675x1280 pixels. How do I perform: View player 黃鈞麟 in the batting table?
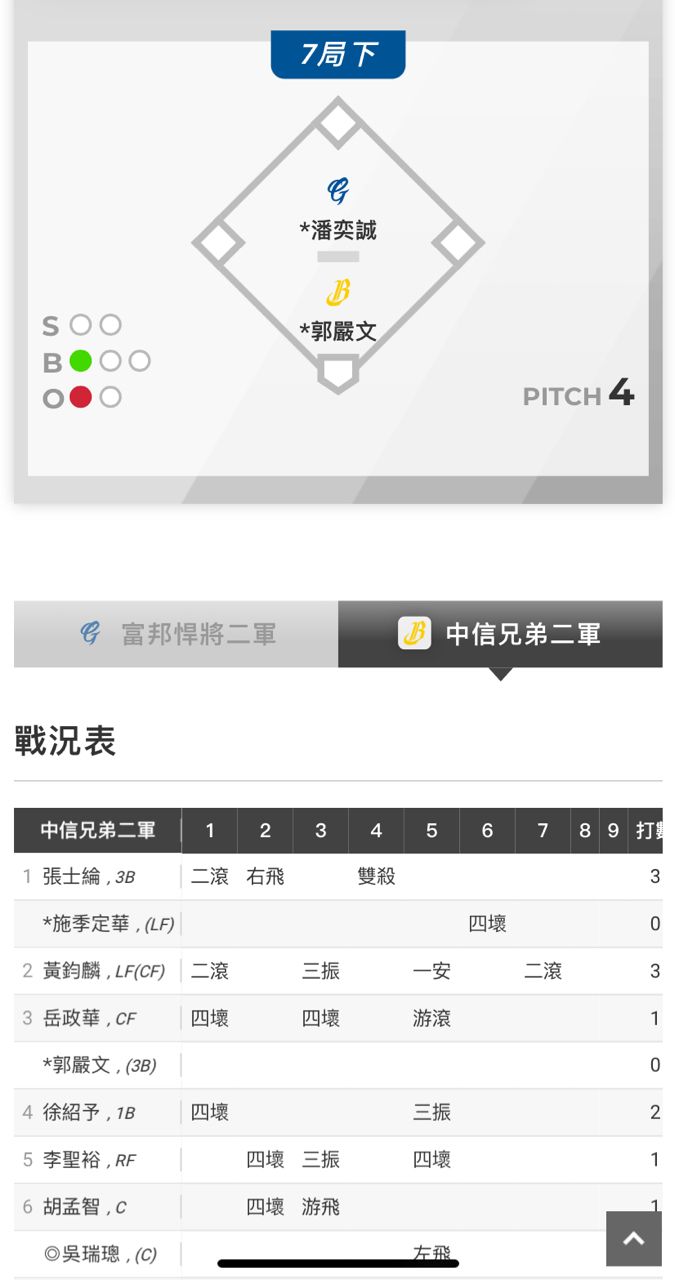point(72,971)
